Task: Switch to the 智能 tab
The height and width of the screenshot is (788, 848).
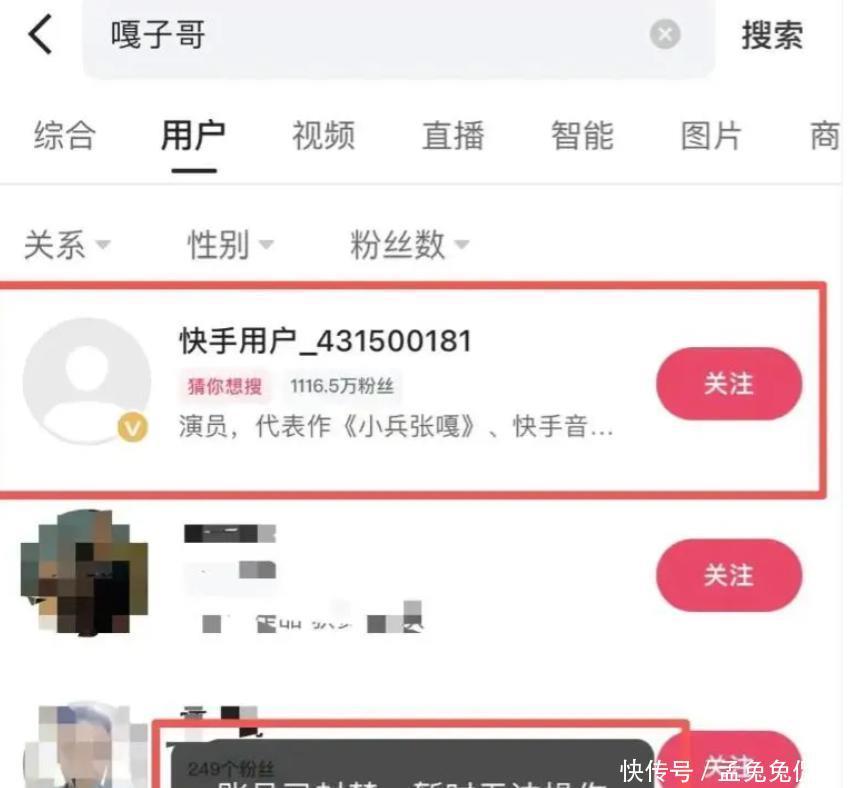Action: [x=582, y=135]
